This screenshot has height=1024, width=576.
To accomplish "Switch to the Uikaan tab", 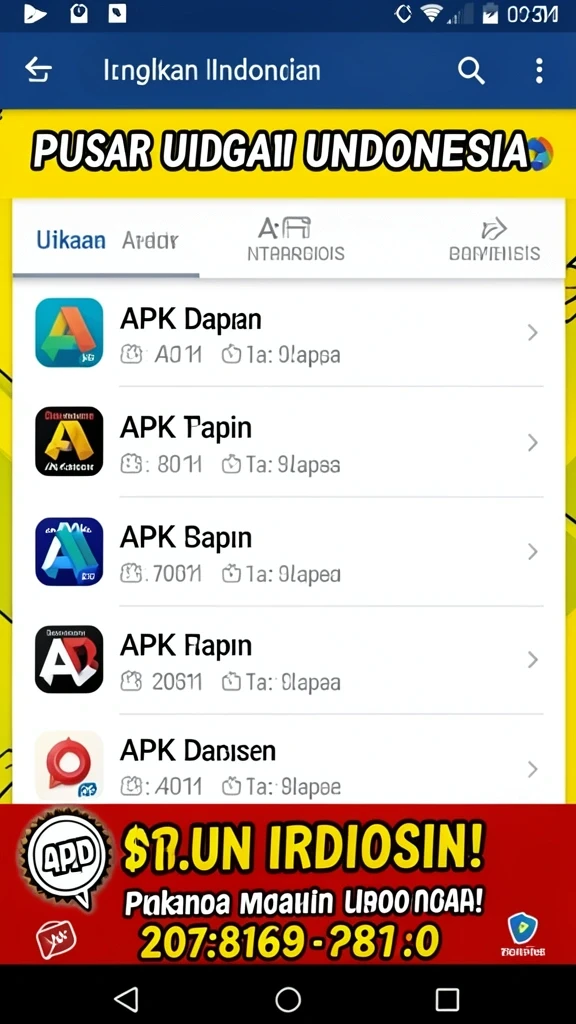I will coord(71,240).
